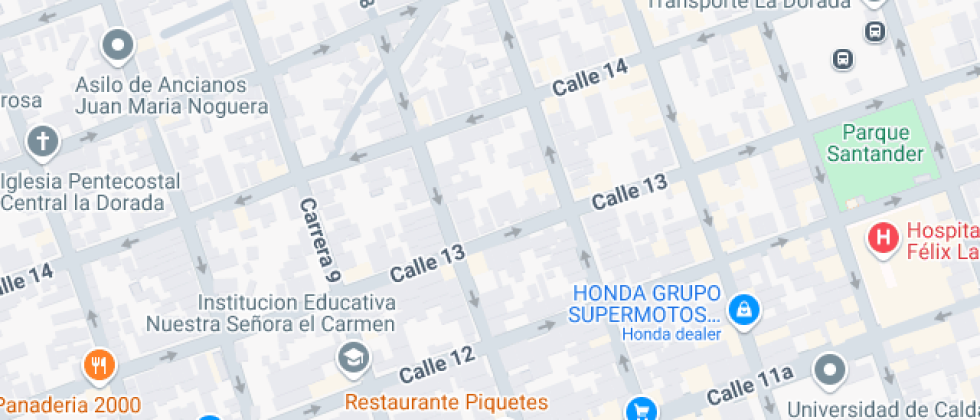Viewport: 980px width, 420px height.
Task: Select the Asilo de Ancianos Juan Maria Noguera pin
Action: tap(119, 45)
